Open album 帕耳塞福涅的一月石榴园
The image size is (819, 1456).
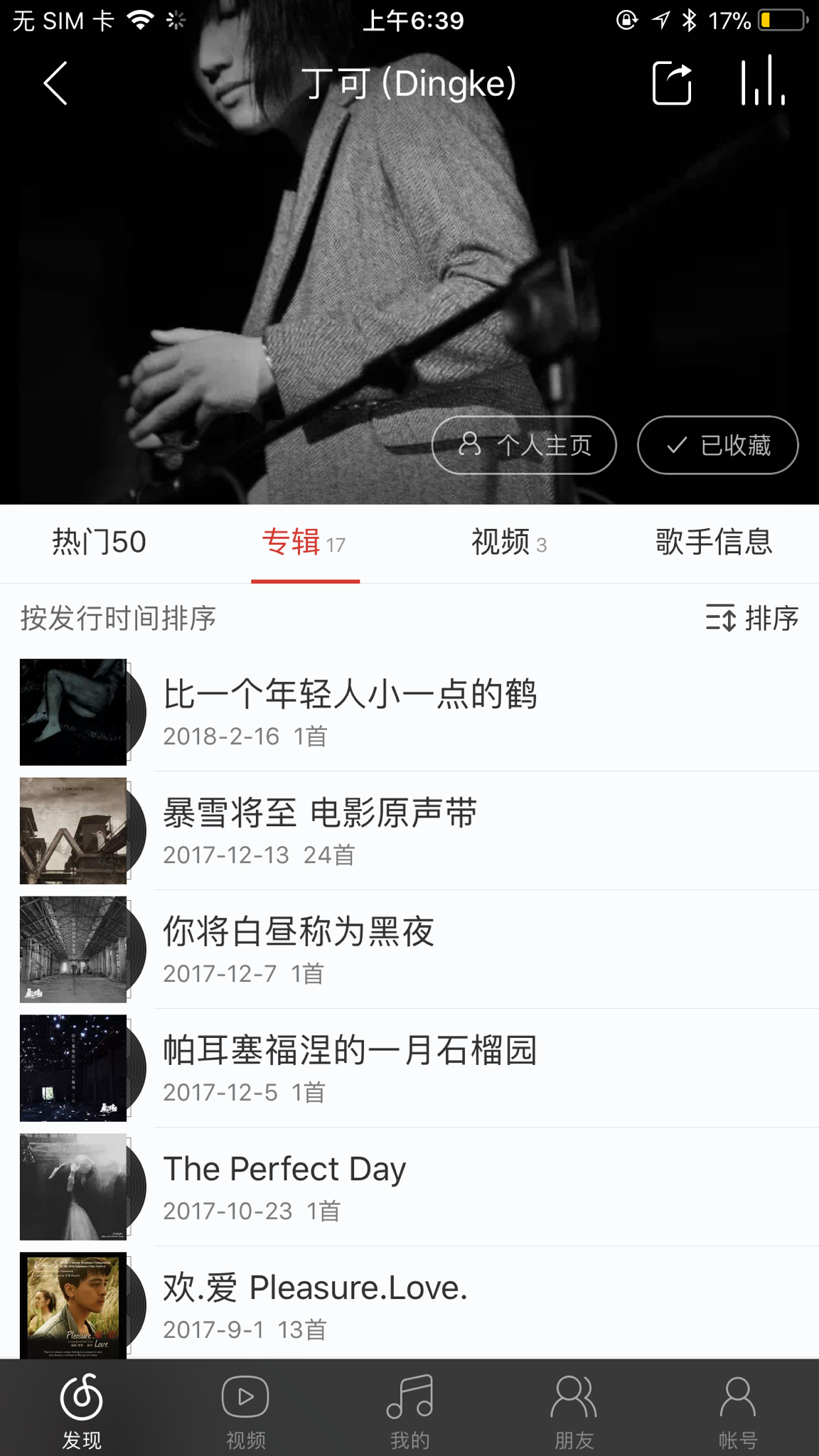(x=409, y=1069)
